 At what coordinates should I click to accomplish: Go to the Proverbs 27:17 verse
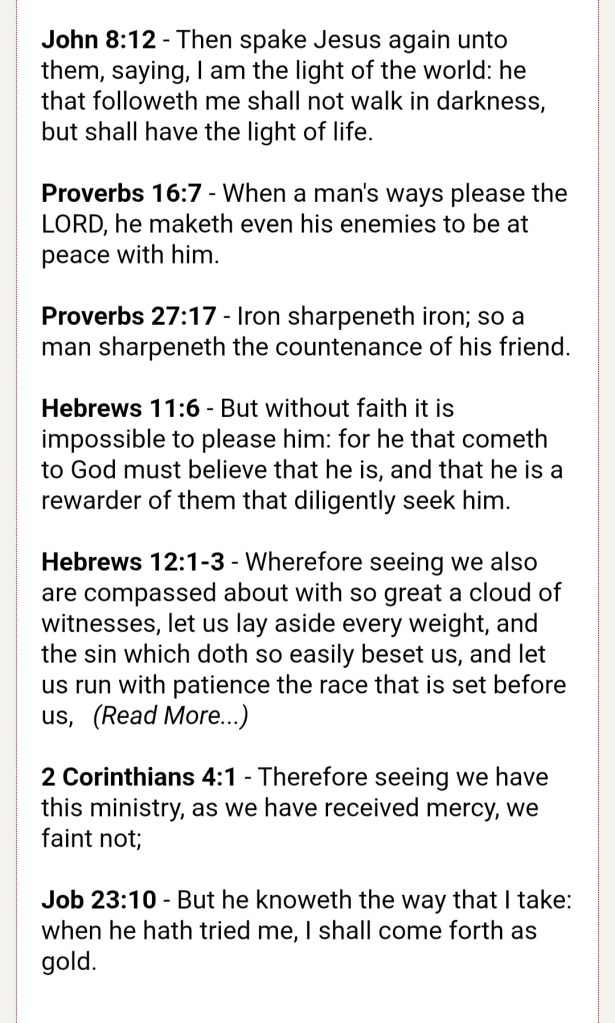click(x=129, y=317)
